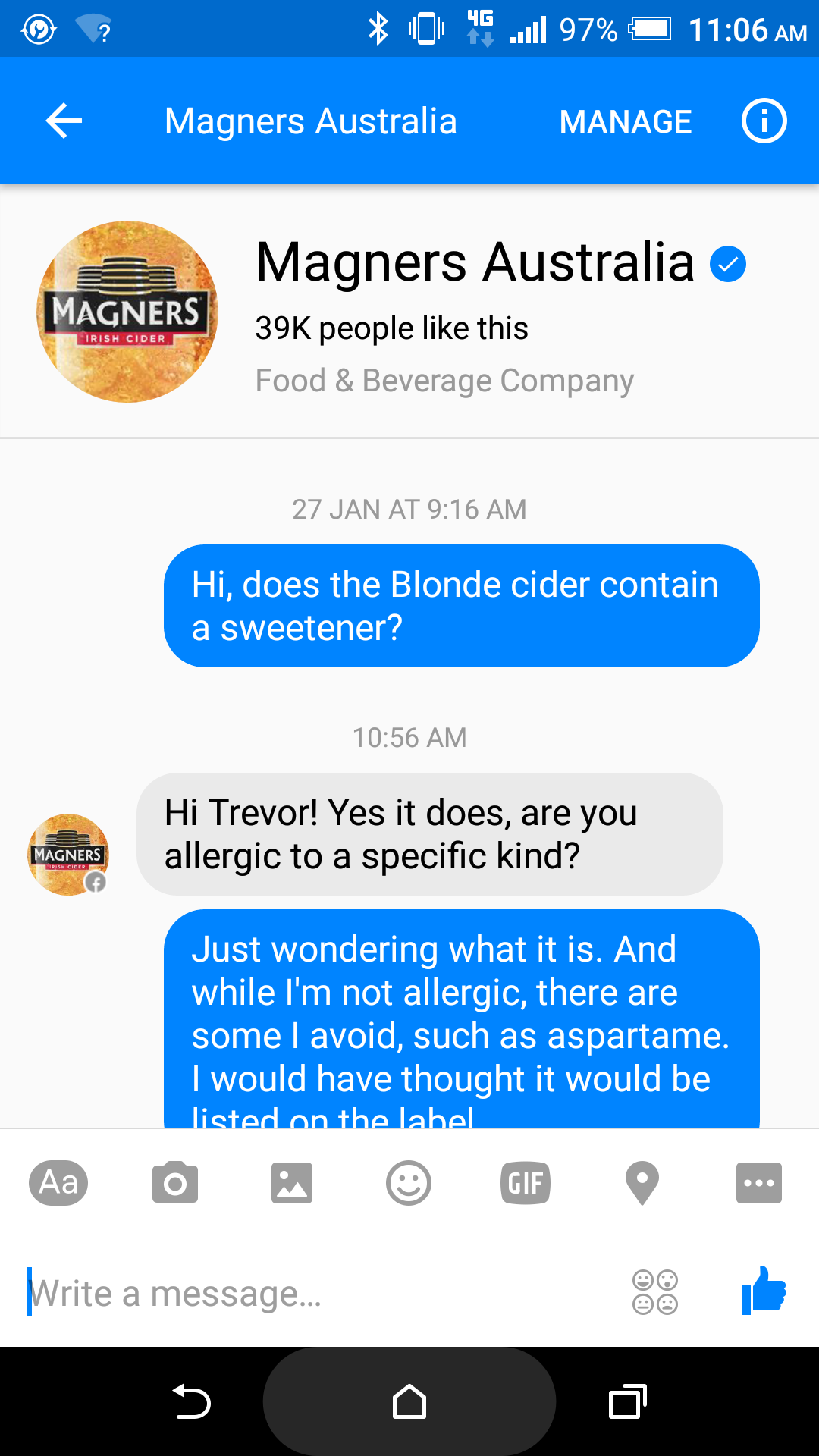
Task: Open the emoji selector beside the message field
Action: click(655, 1292)
